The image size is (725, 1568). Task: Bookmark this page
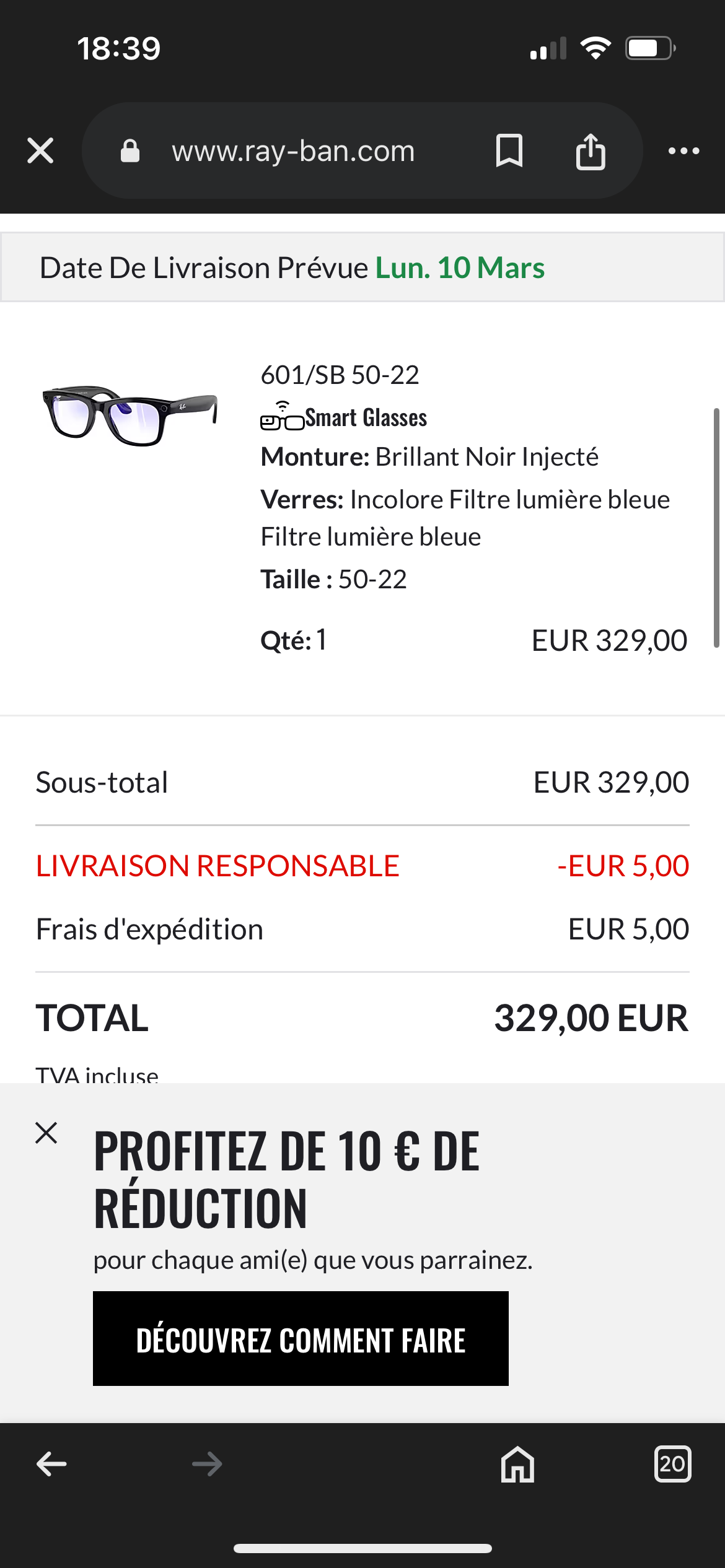509,150
